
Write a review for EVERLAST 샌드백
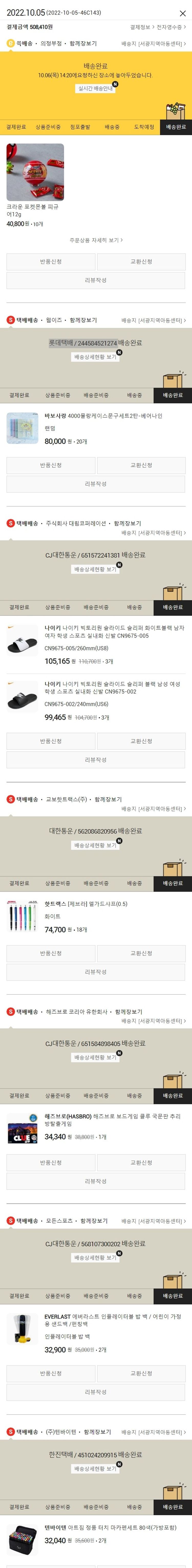[95, 1392]
